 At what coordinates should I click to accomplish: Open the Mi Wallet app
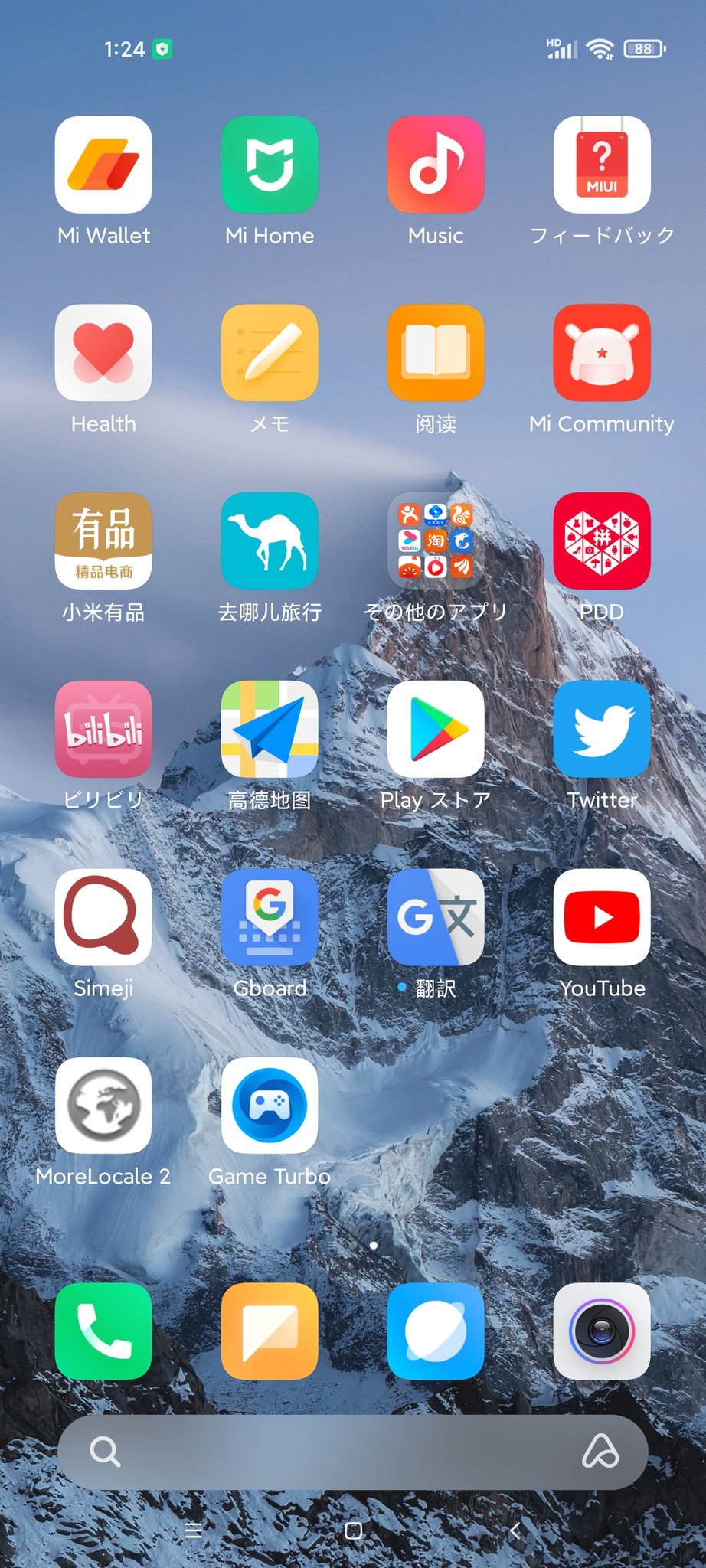point(103,165)
